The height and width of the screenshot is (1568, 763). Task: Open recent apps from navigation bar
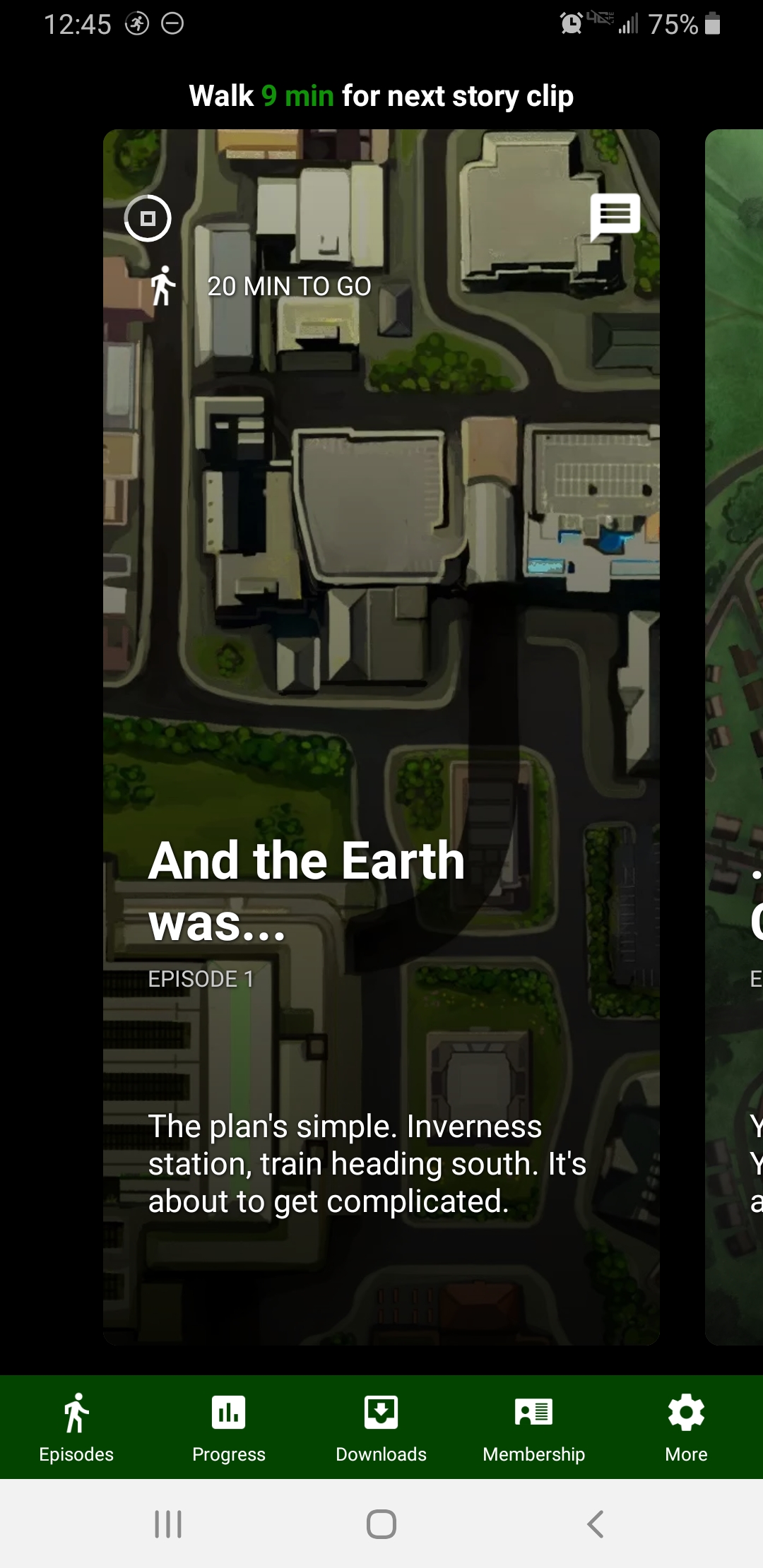[x=168, y=1524]
